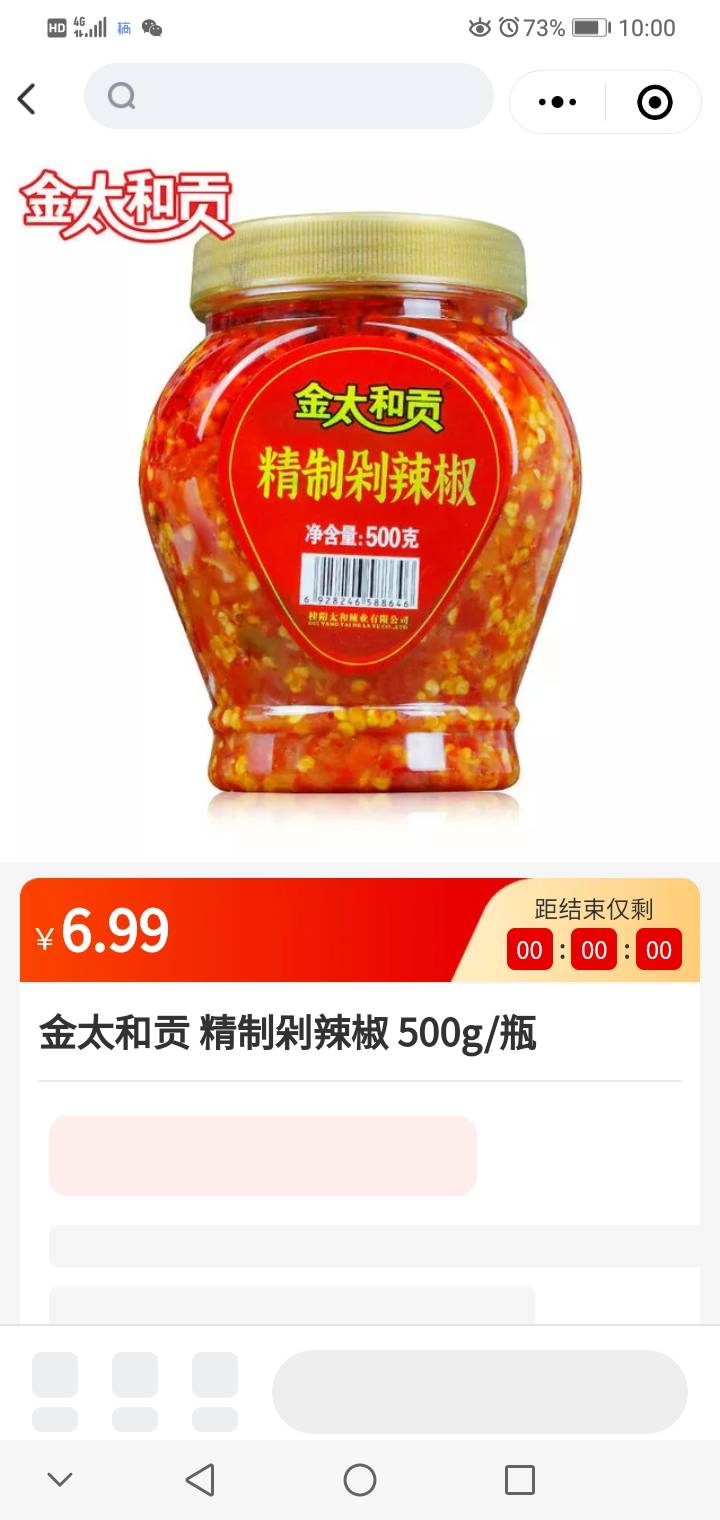This screenshot has width=720, height=1520.
Task: Close the mini program with the circle button
Action: (654, 102)
